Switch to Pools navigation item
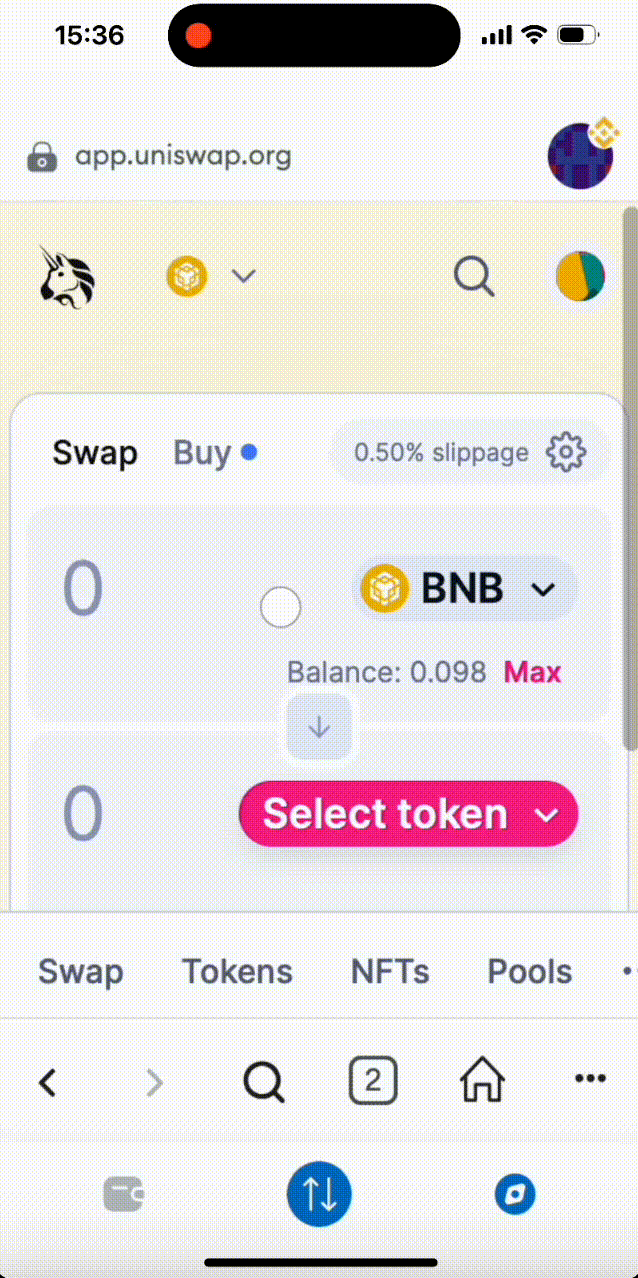638x1278 pixels. coord(530,971)
